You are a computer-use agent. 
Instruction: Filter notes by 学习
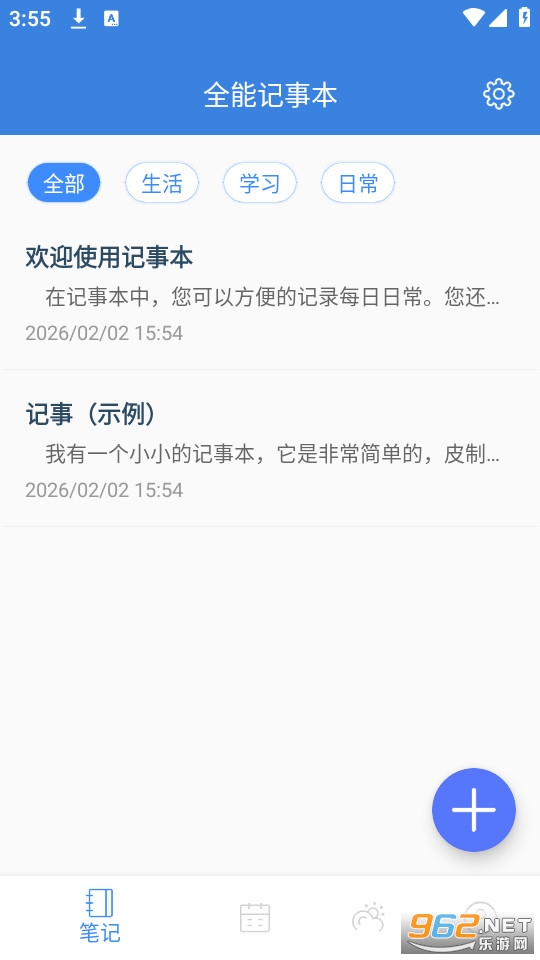[260, 183]
